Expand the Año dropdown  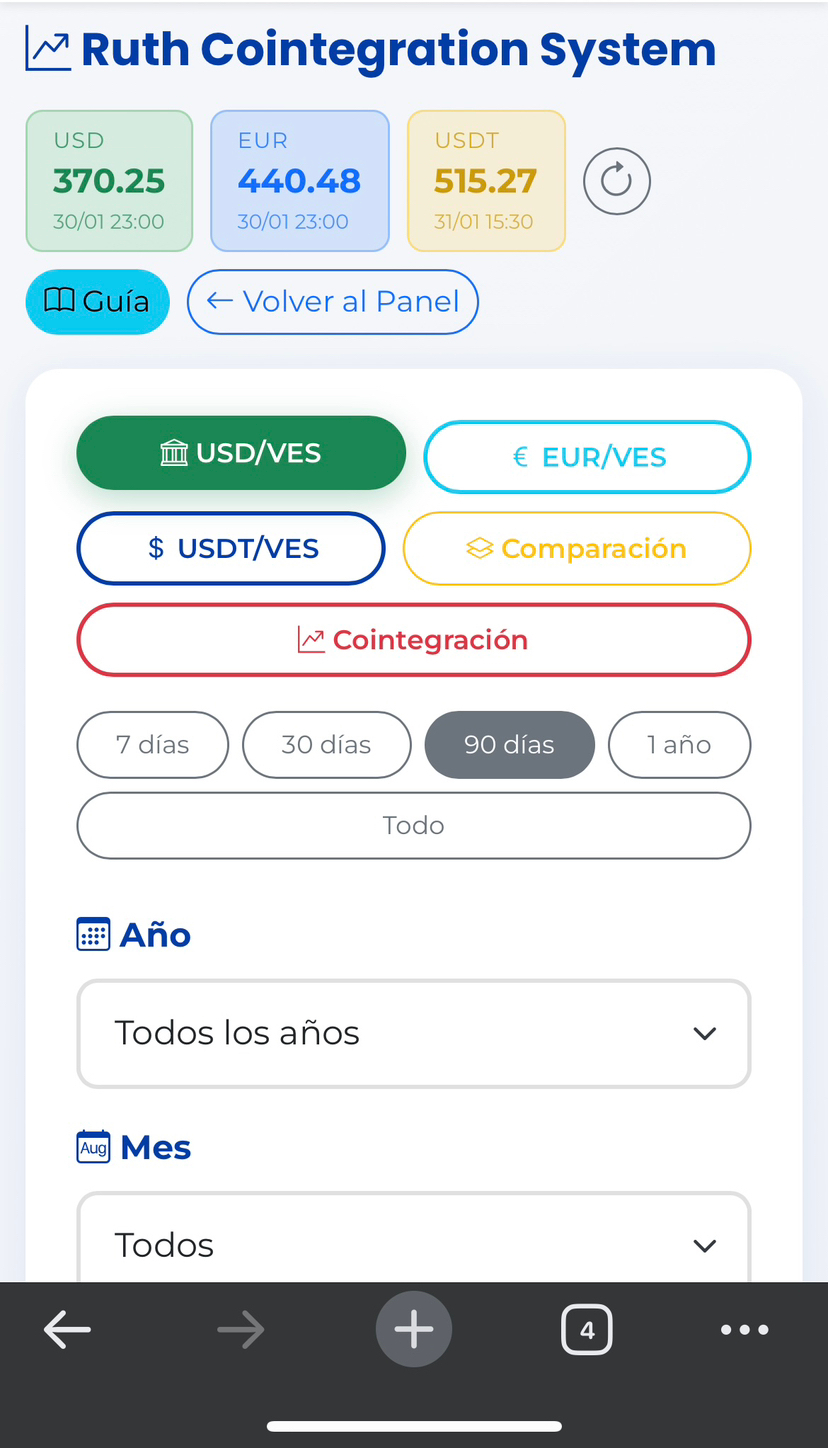point(414,1033)
